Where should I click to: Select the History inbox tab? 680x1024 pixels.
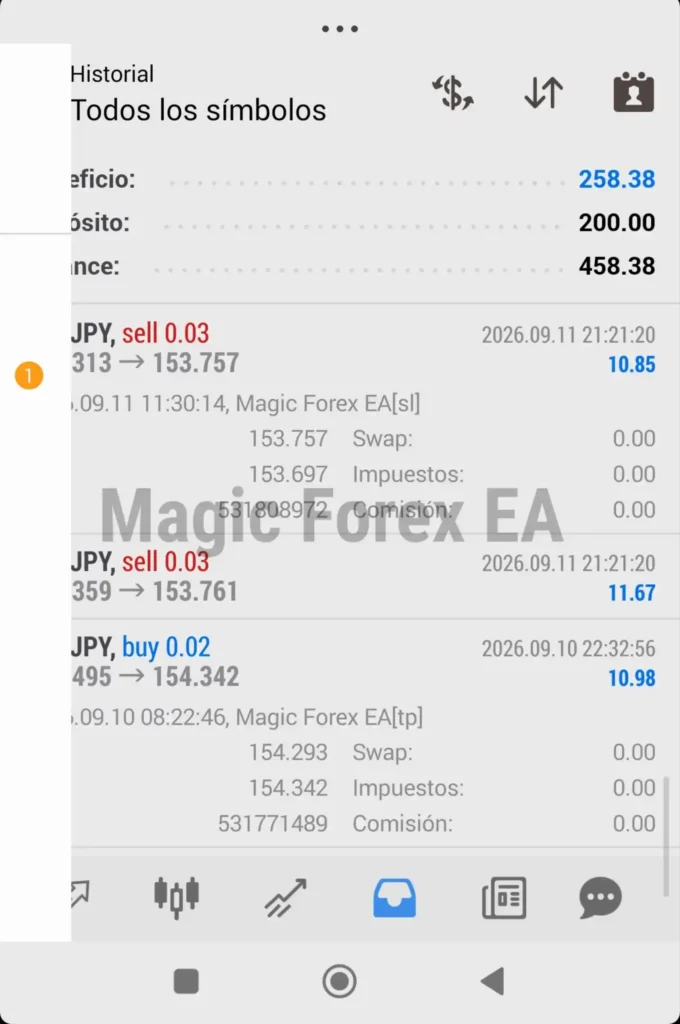coord(394,897)
